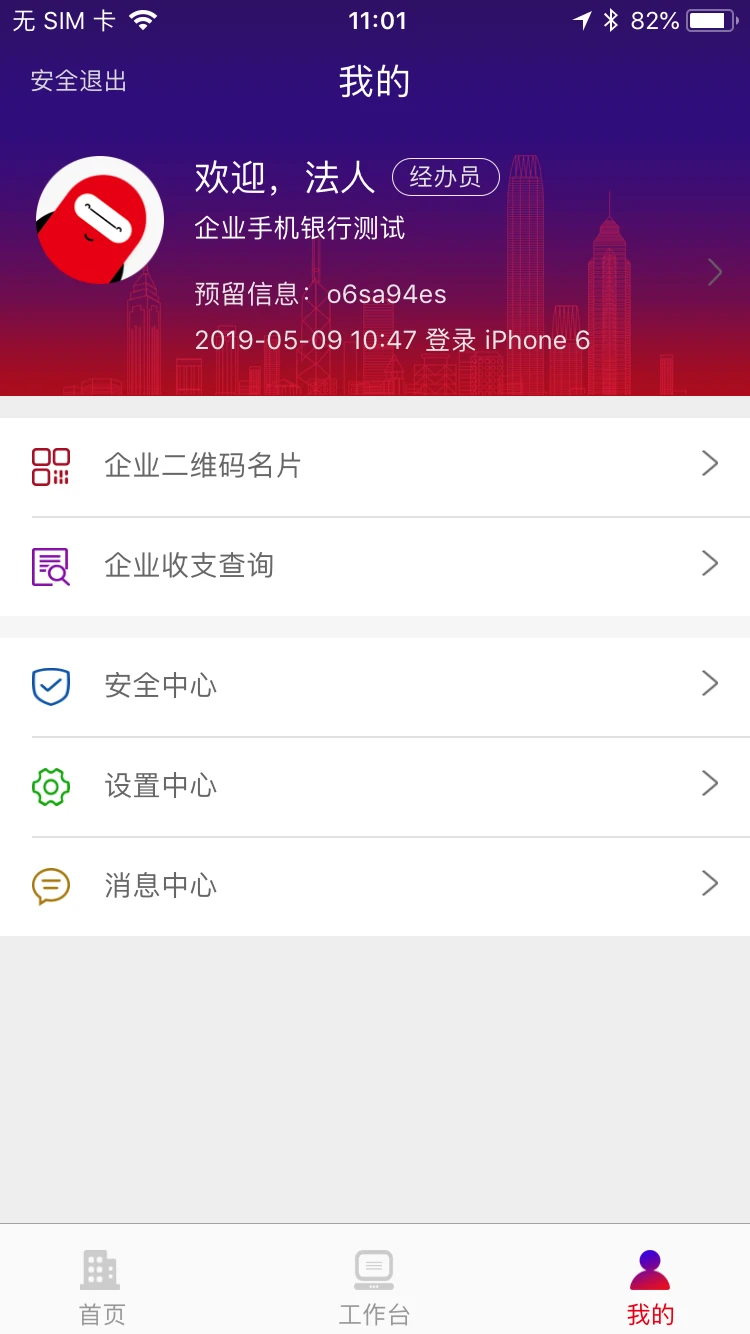This screenshot has height=1334, width=750.
Task: Open the Security Center shield icon
Action: [51, 686]
